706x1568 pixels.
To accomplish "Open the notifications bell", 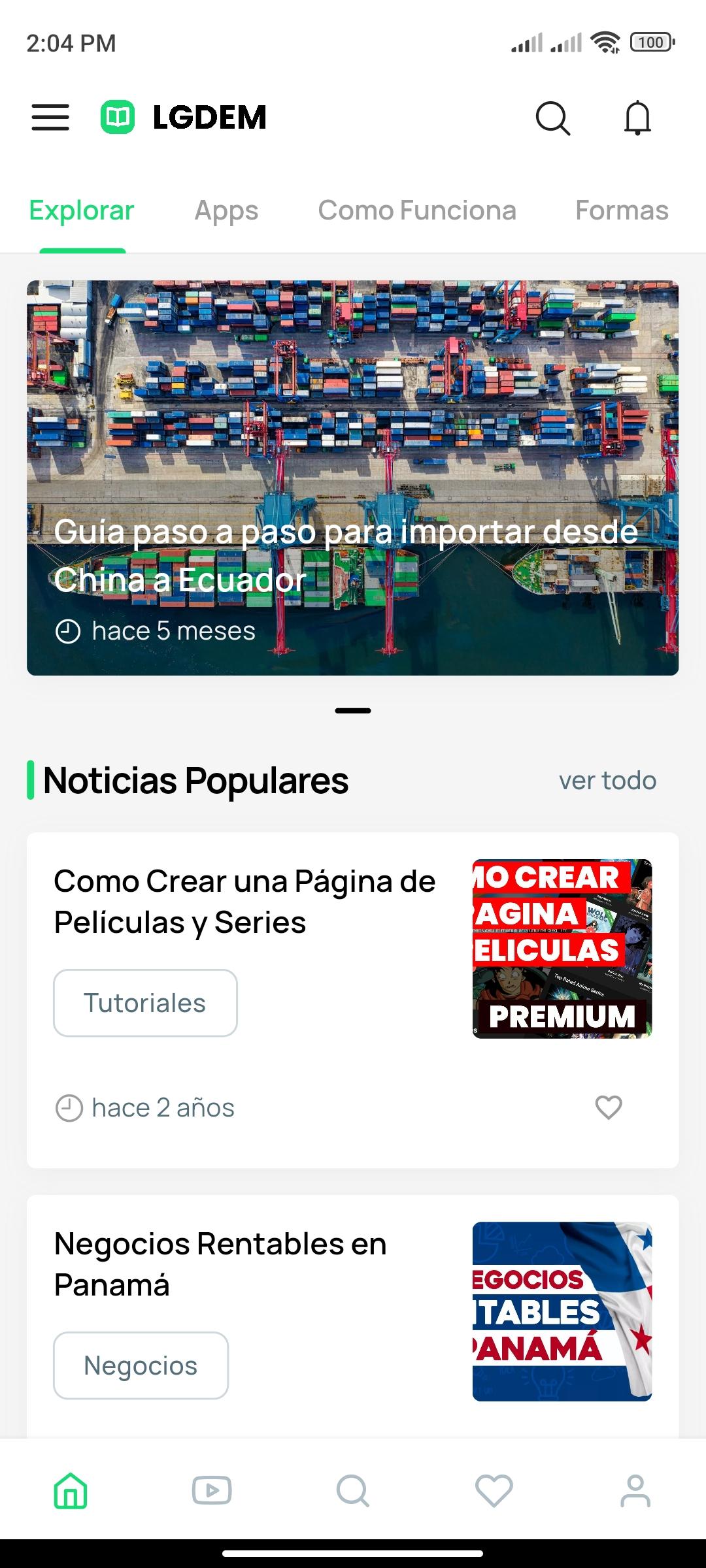I will point(637,118).
